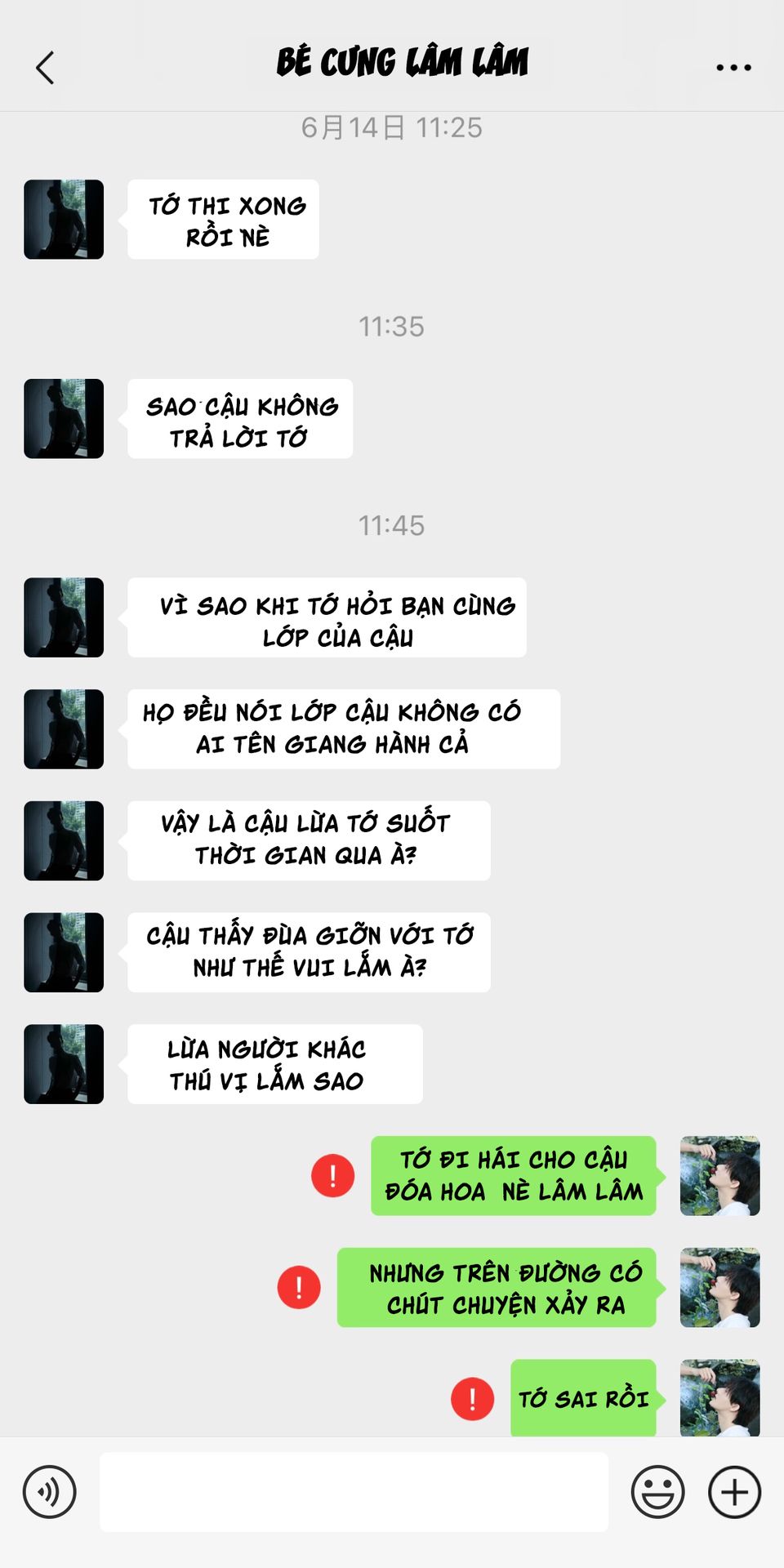Focus the message text field
784x1568 pixels.
click(354, 1492)
